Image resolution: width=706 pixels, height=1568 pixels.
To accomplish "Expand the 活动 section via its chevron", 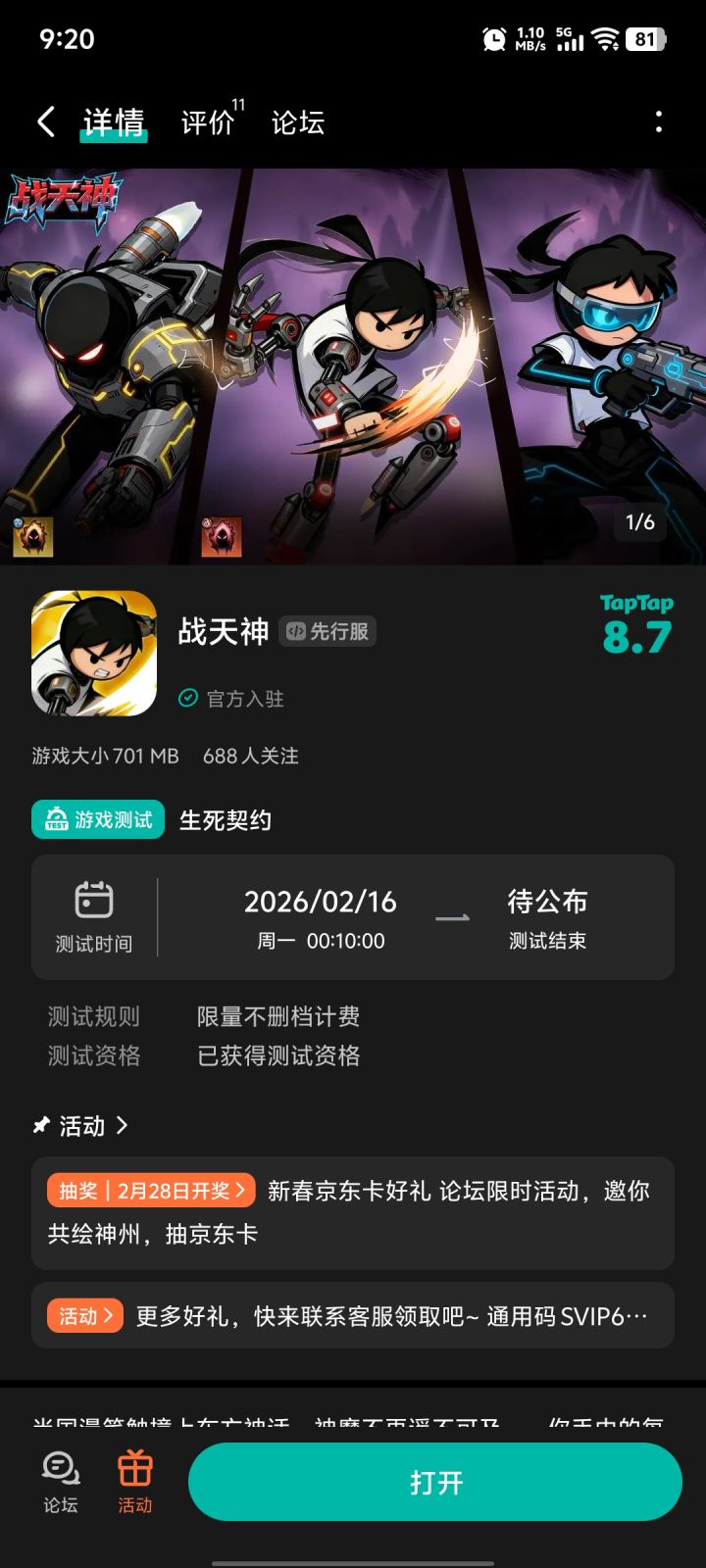I will point(123,1125).
